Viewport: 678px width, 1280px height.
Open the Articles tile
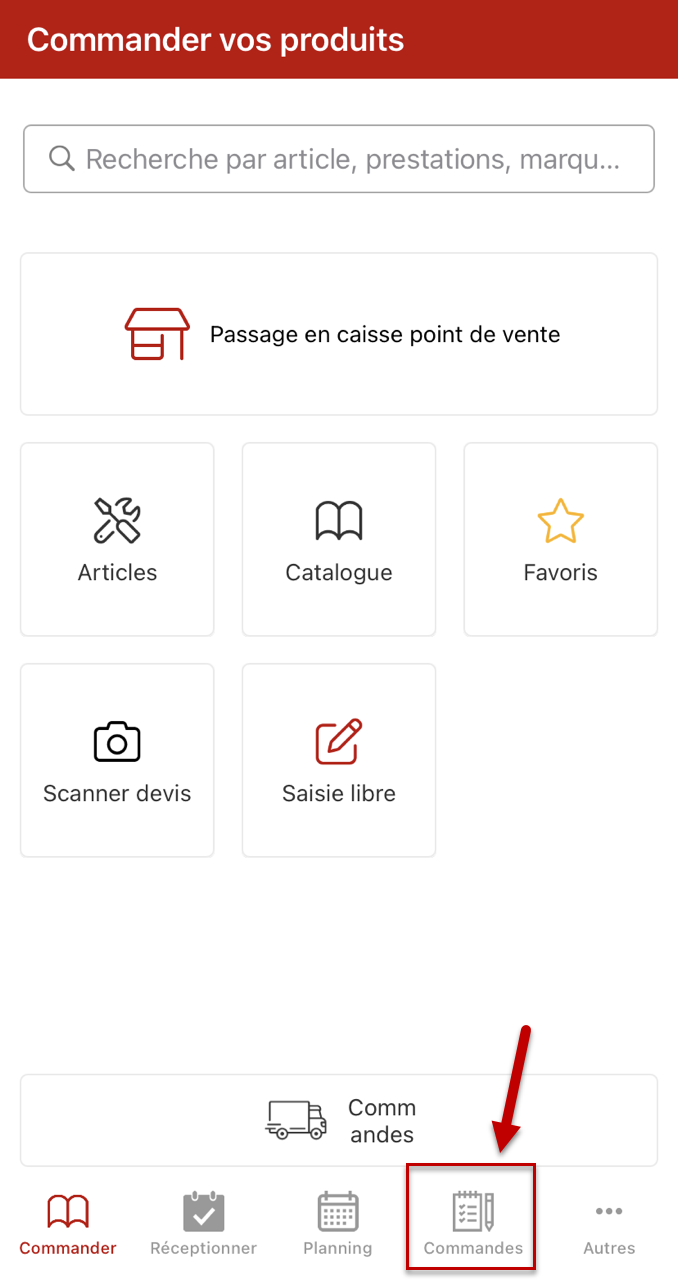click(117, 539)
